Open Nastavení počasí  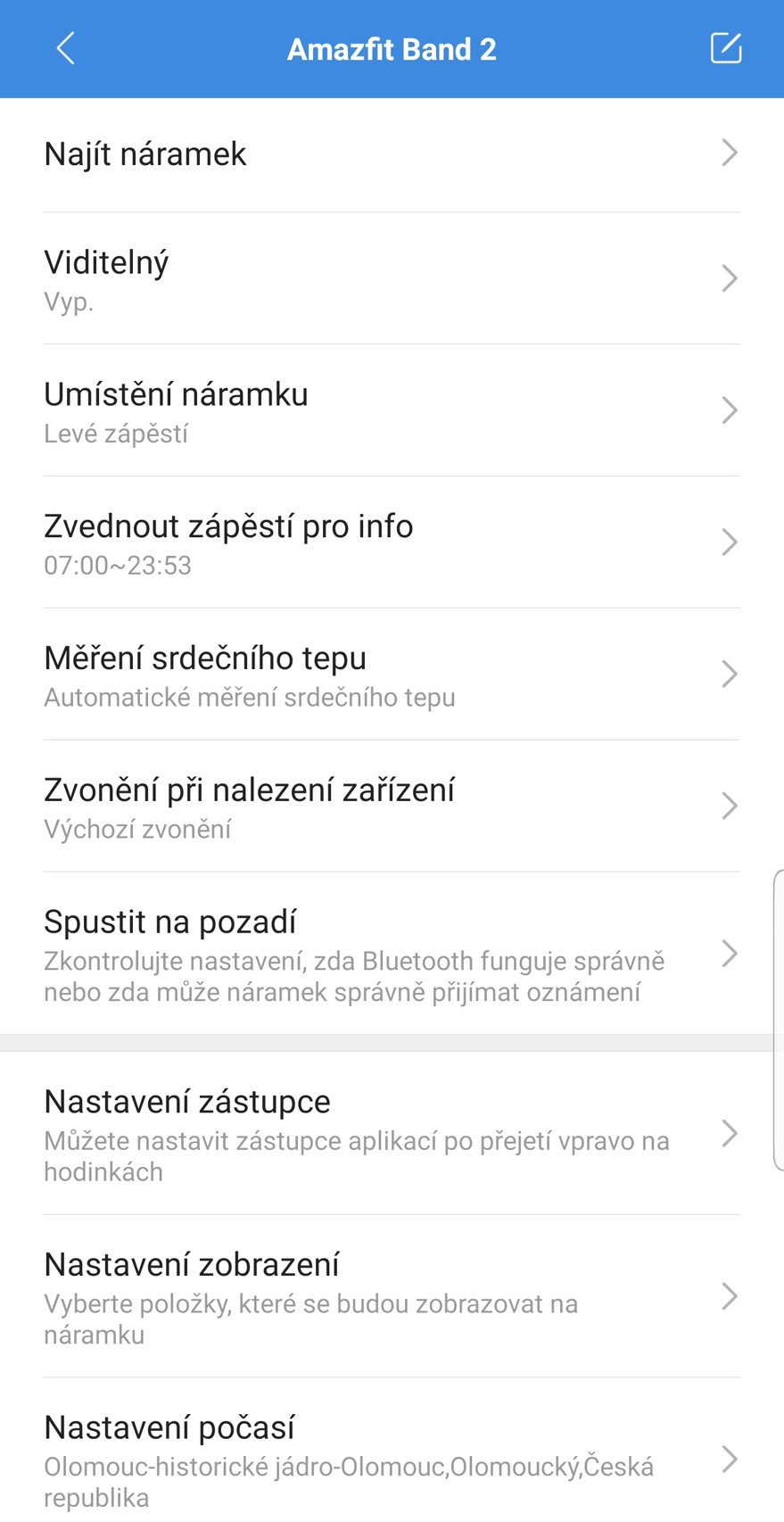point(392,1459)
